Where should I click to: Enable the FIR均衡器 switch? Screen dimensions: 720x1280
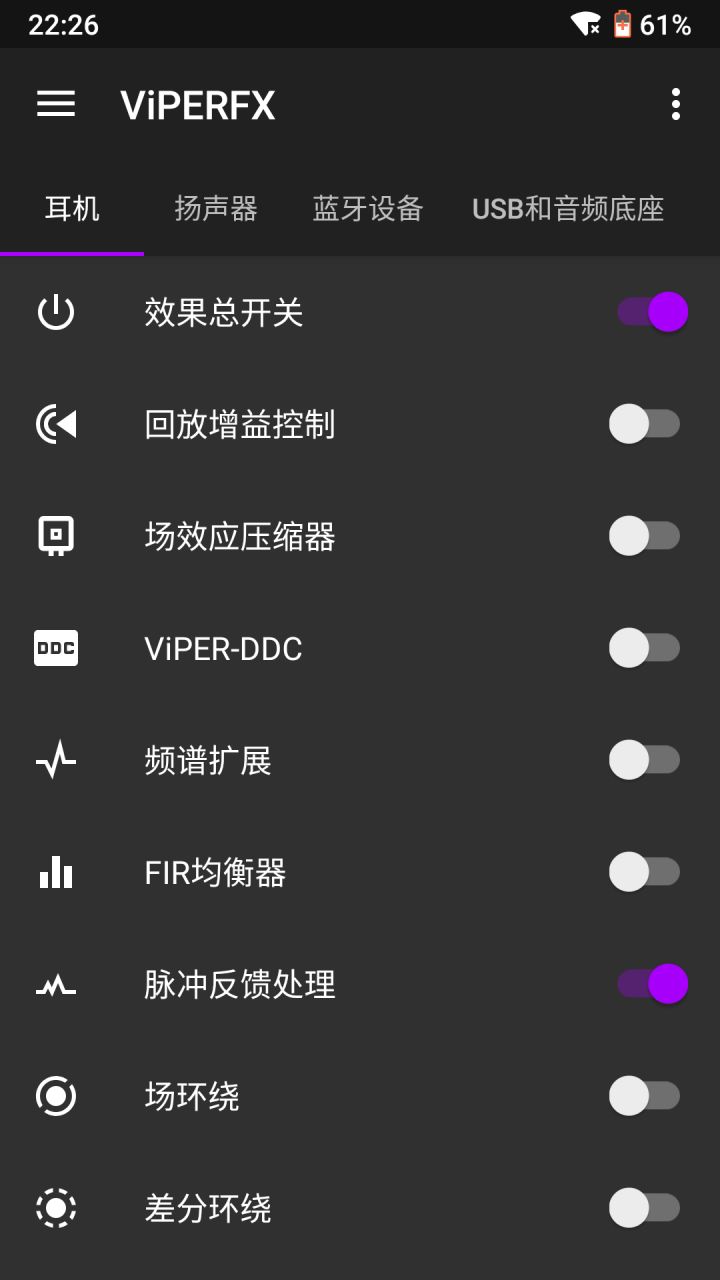click(x=645, y=872)
